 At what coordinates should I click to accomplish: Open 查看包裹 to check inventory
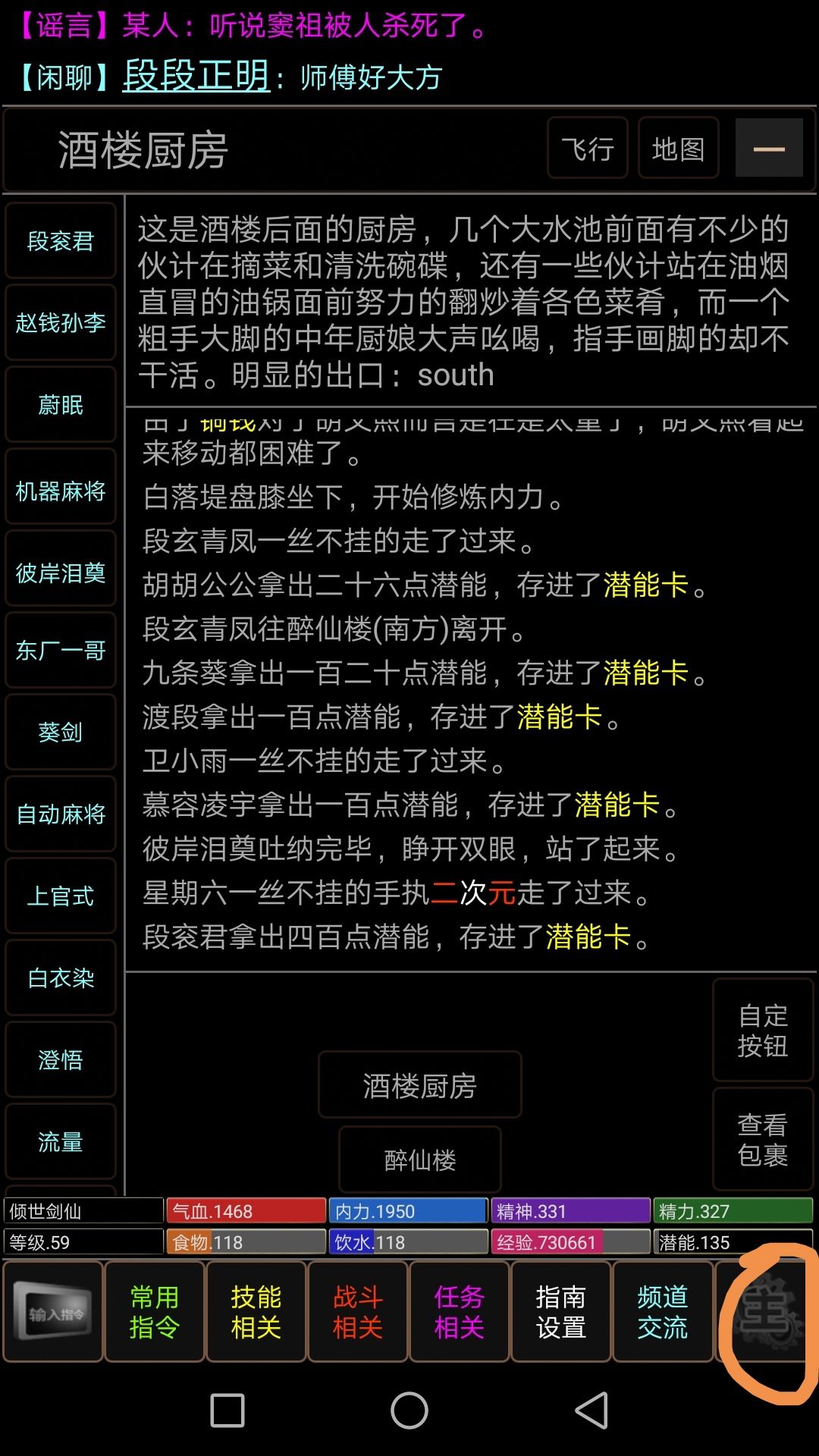click(x=764, y=1139)
